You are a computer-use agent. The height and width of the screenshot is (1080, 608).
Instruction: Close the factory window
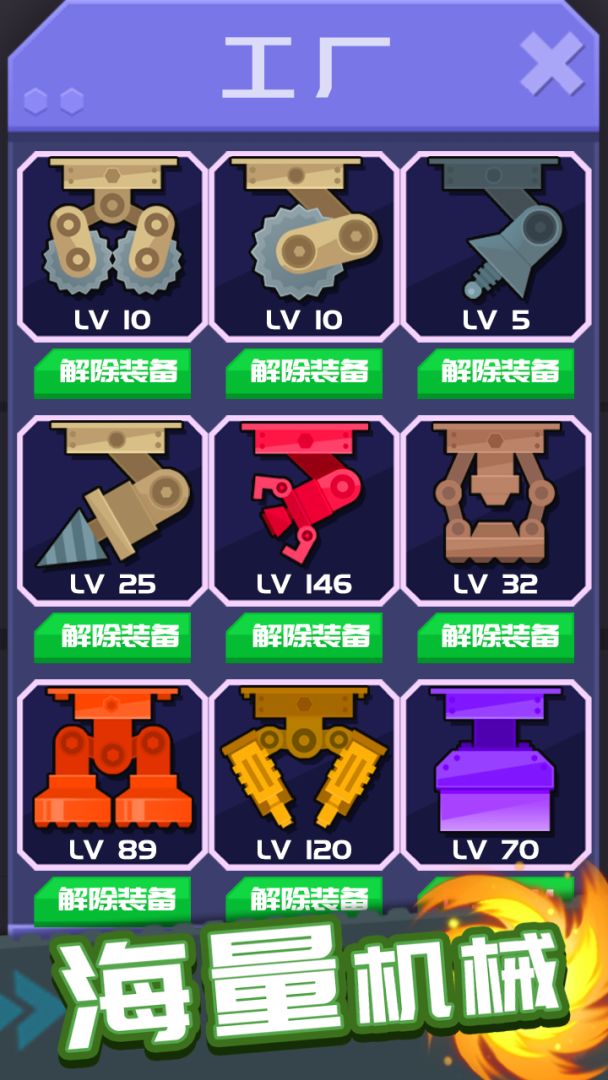click(x=551, y=63)
